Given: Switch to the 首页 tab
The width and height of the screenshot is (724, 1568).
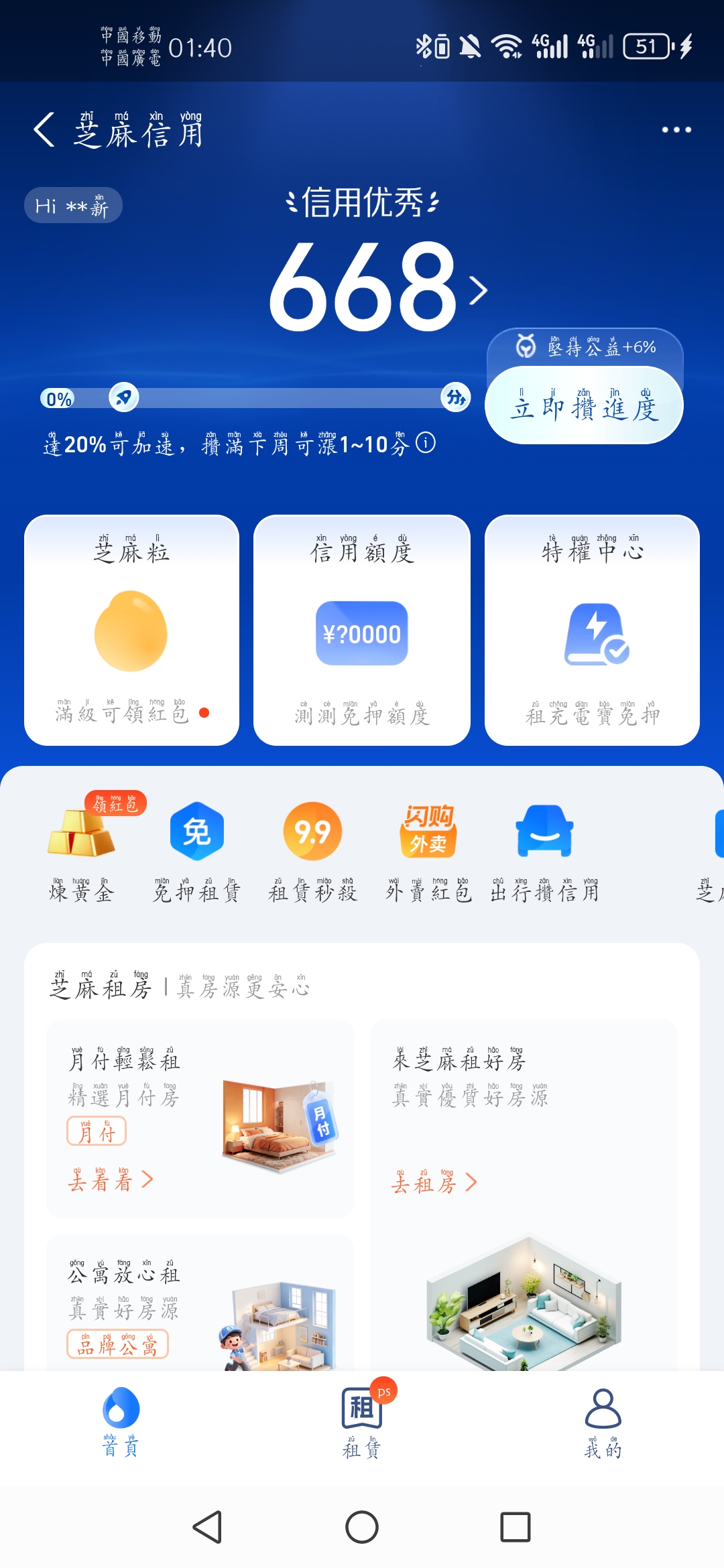Looking at the screenshot, I should pyautogui.click(x=121, y=1422).
